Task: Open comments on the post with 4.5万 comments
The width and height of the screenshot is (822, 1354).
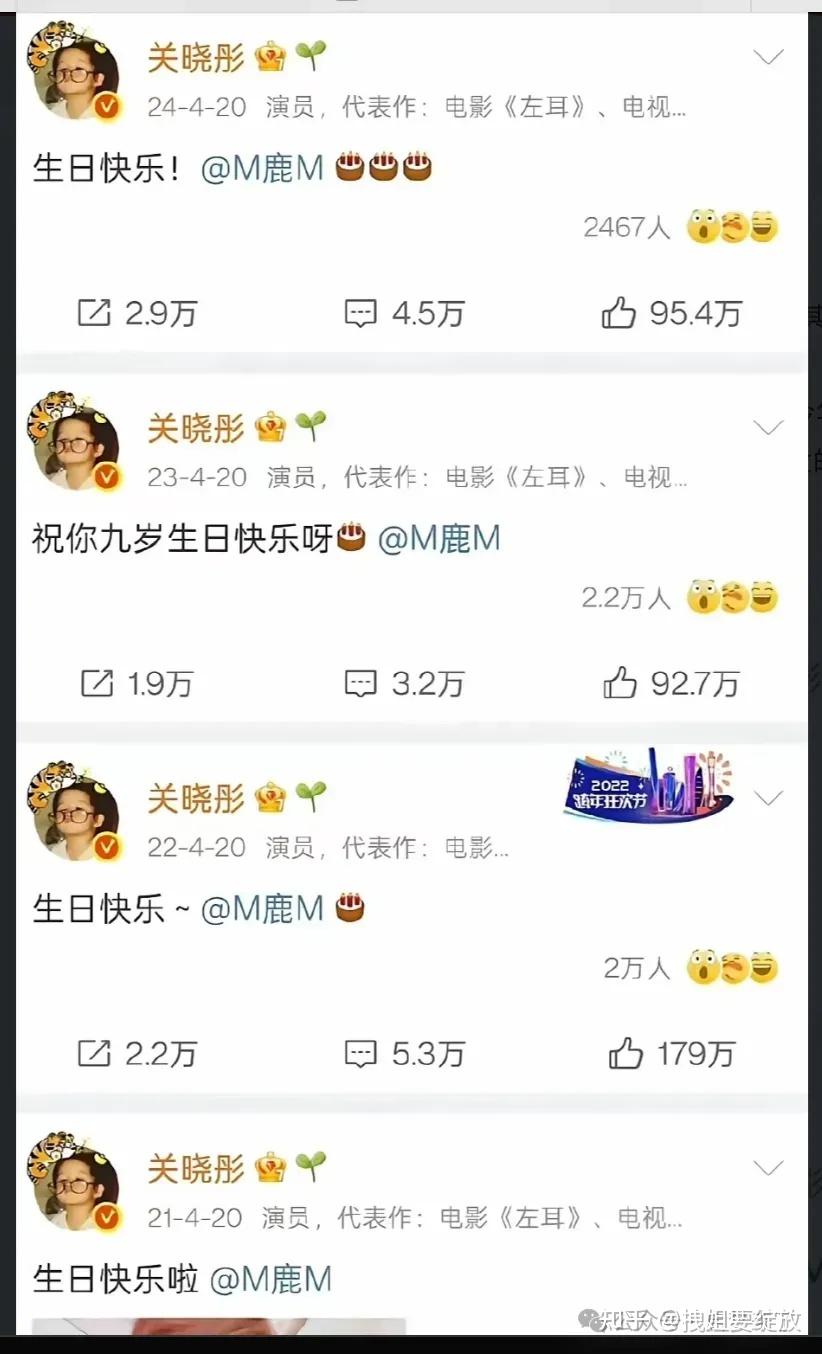Action: (404, 314)
